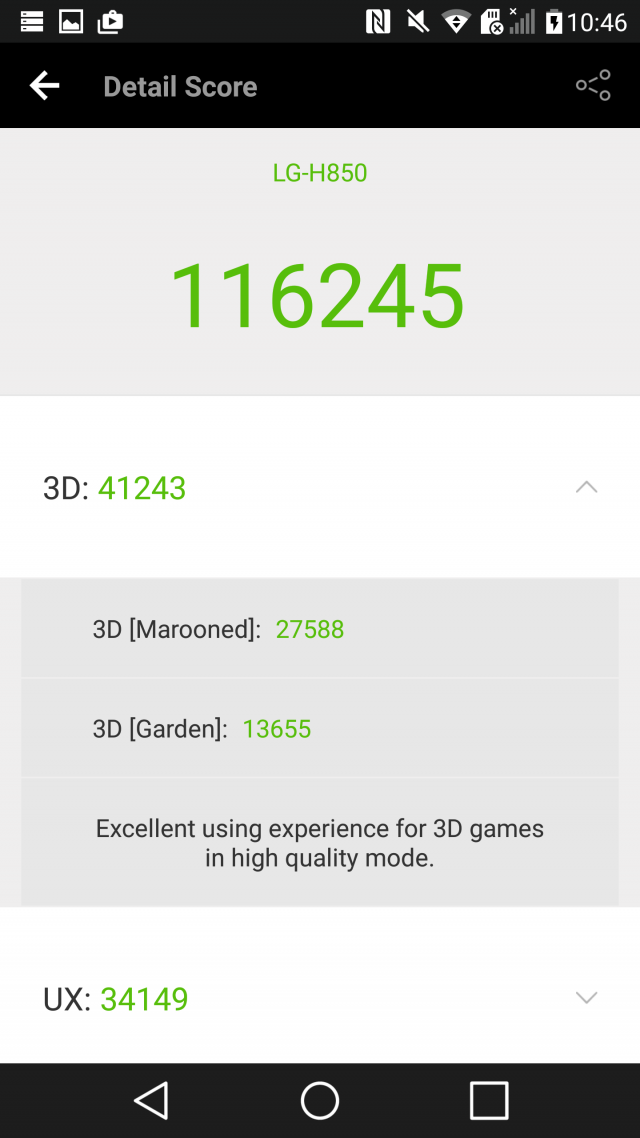
Task: Collapse the 3D score section
Action: (586, 487)
